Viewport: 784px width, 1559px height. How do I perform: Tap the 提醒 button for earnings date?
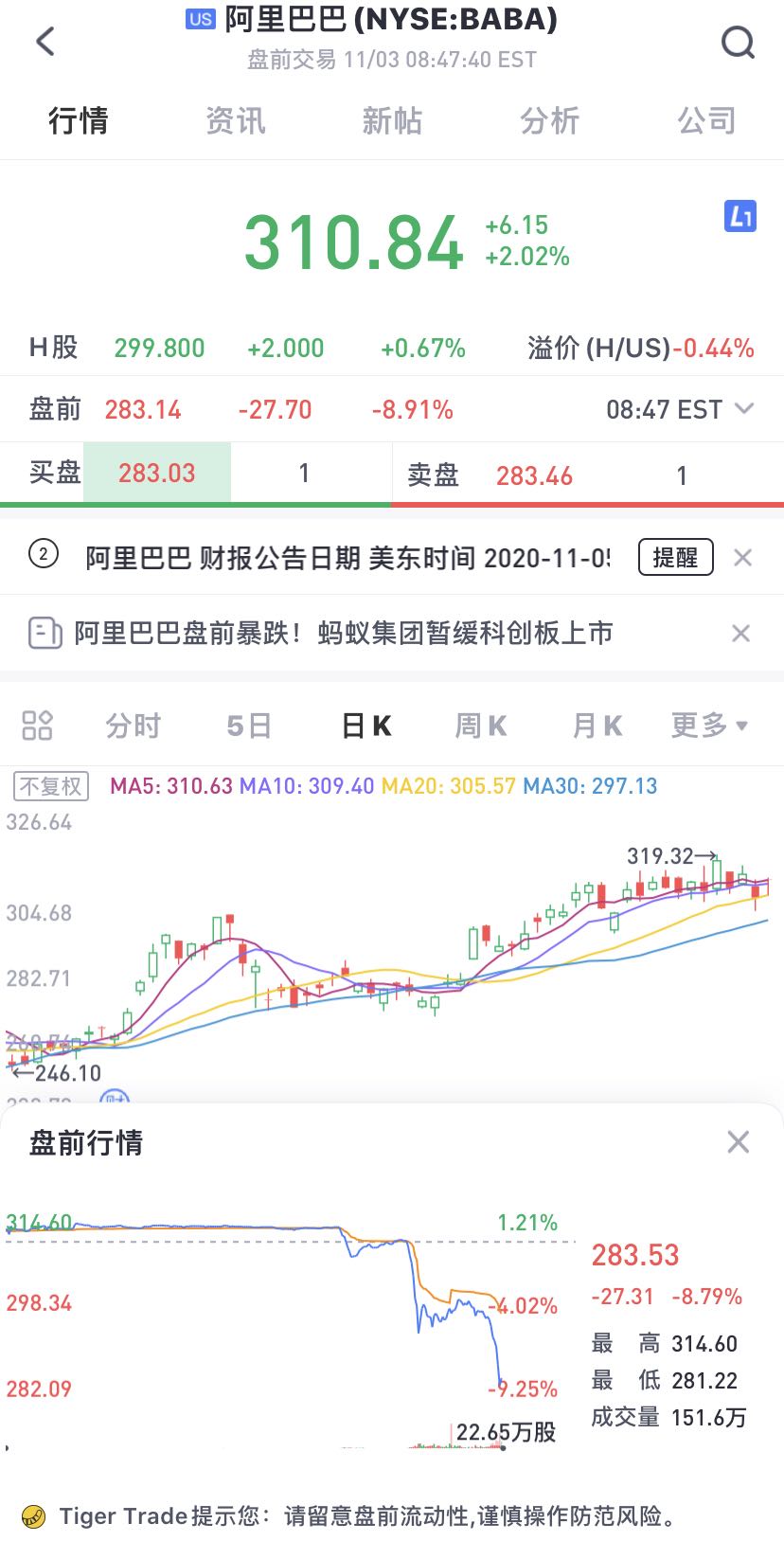(x=675, y=557)
